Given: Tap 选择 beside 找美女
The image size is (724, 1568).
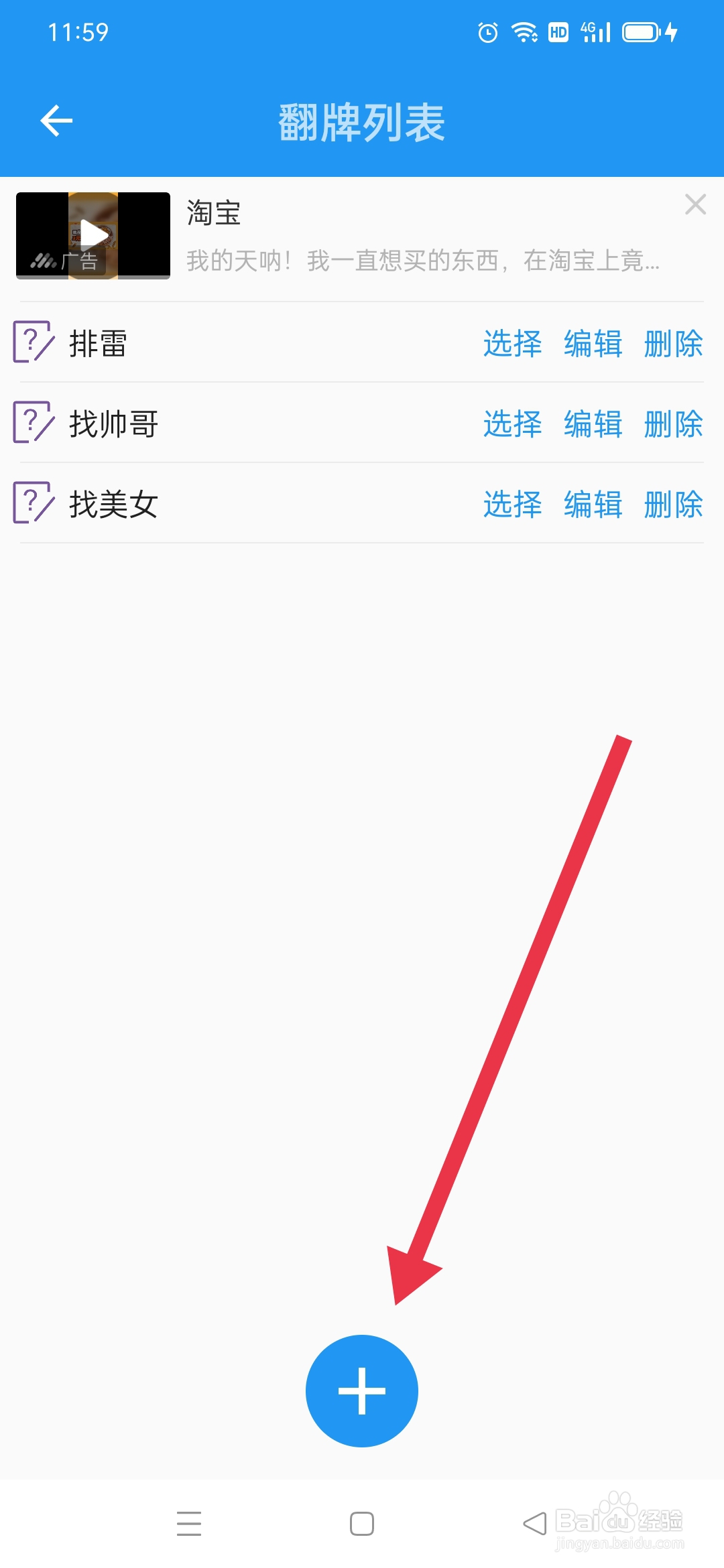Looking at the screenshot, I should coord(512,505).
